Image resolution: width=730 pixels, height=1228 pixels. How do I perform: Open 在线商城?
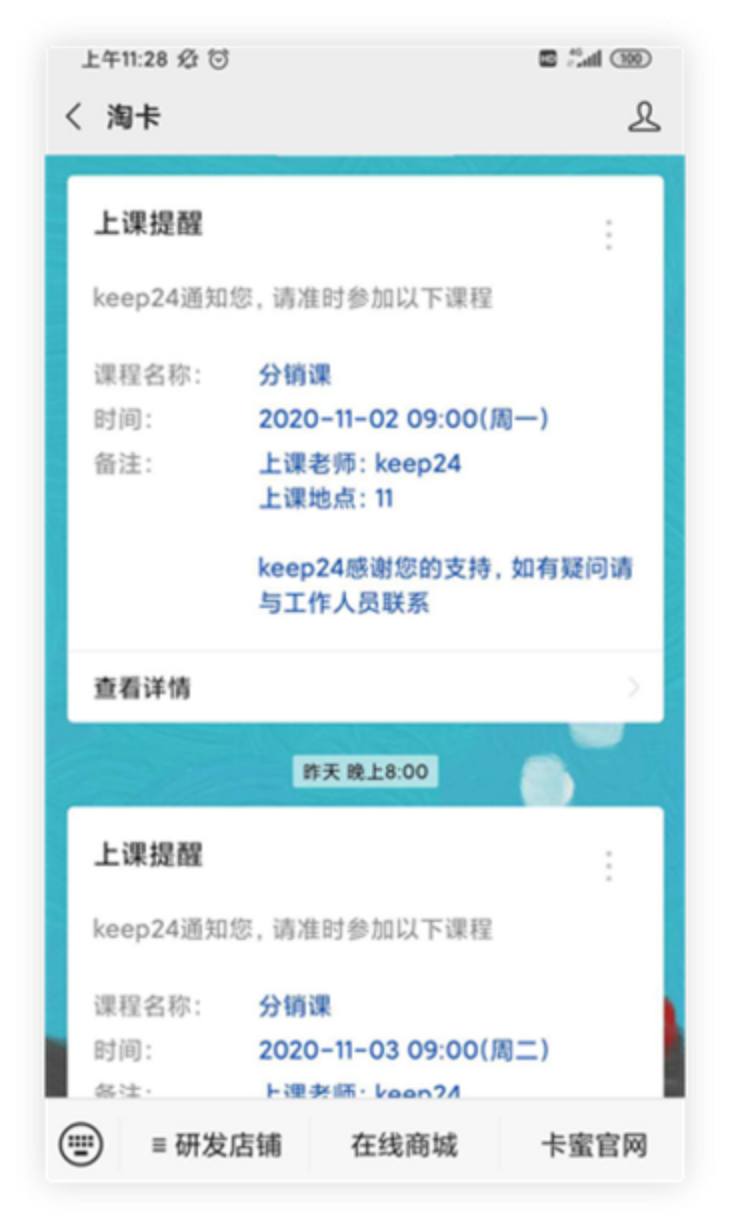(x=404, y=1145)
